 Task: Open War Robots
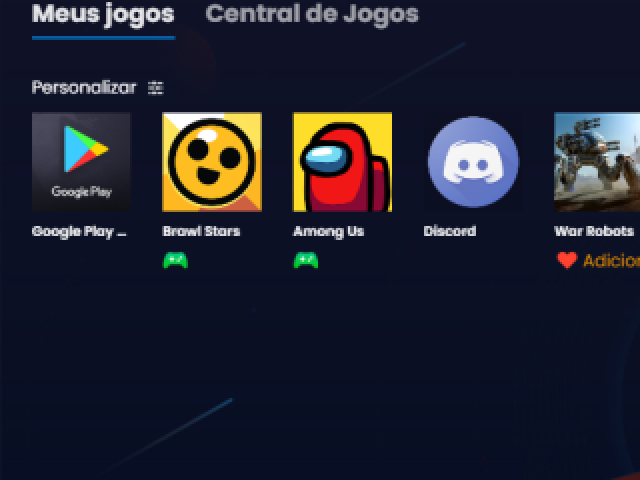(597, 162)
